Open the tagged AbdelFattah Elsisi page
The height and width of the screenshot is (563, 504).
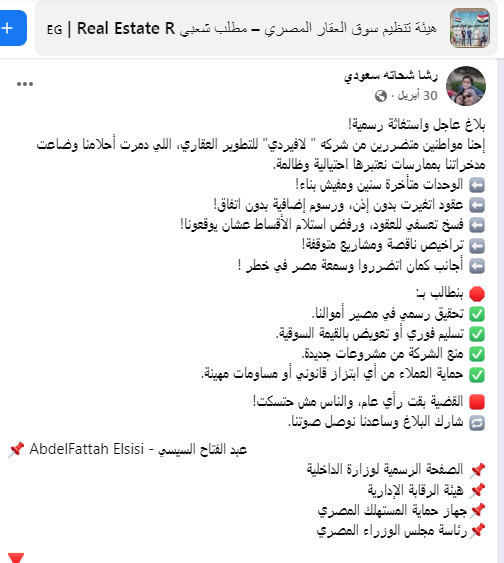(138, 449)
